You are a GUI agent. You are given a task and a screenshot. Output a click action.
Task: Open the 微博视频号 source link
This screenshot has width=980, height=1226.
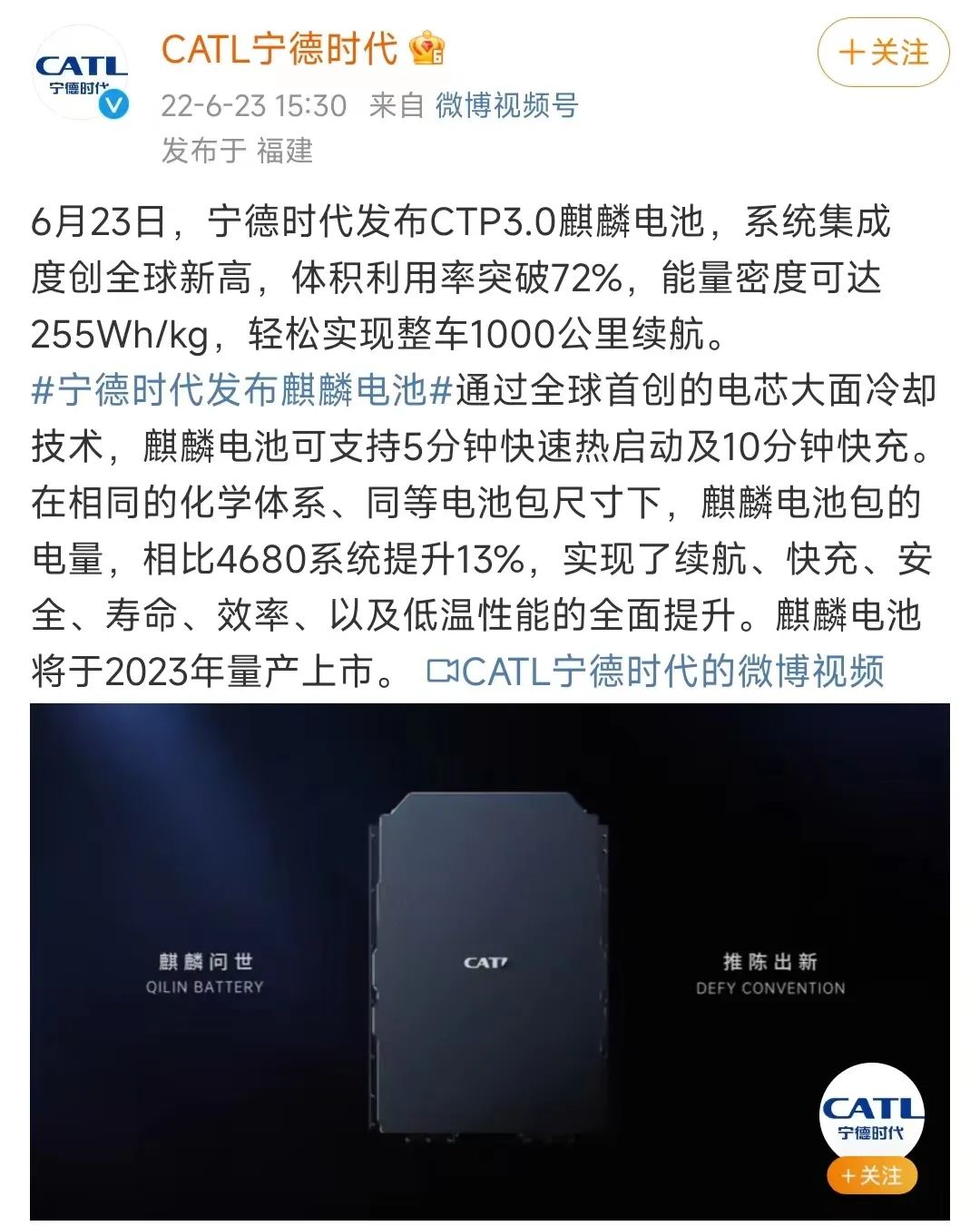click(506, 105)
